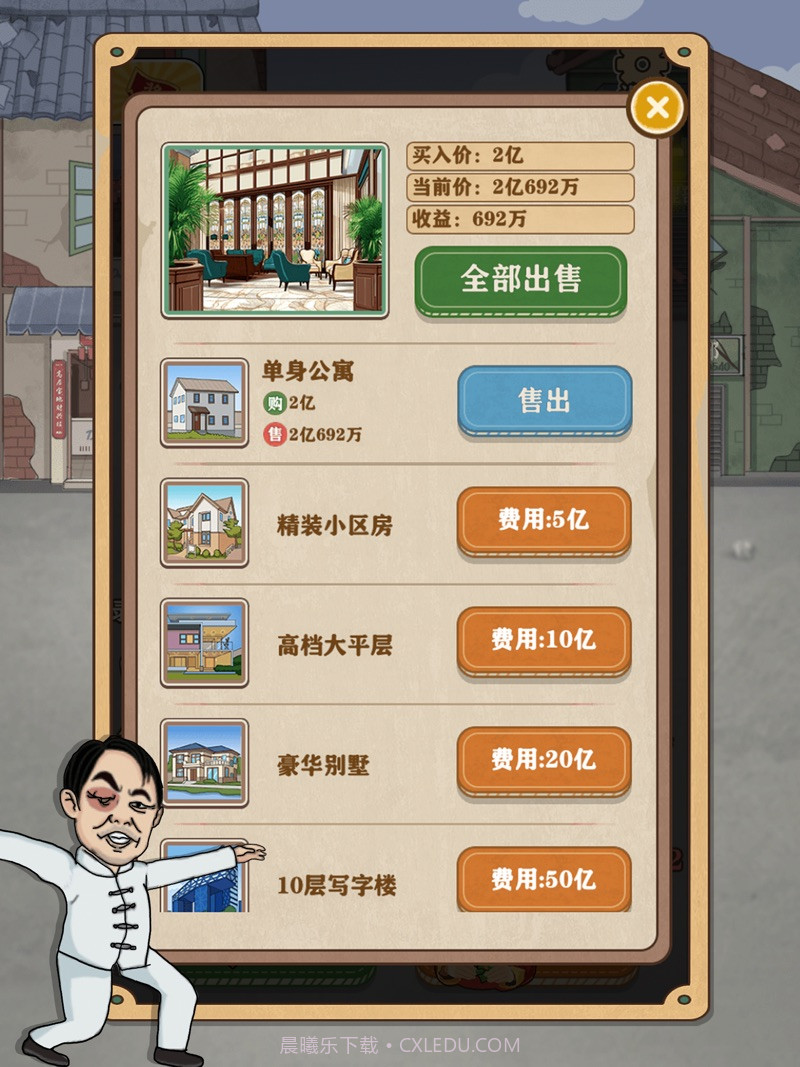View the property interior preview image

(x=273, y=228)
